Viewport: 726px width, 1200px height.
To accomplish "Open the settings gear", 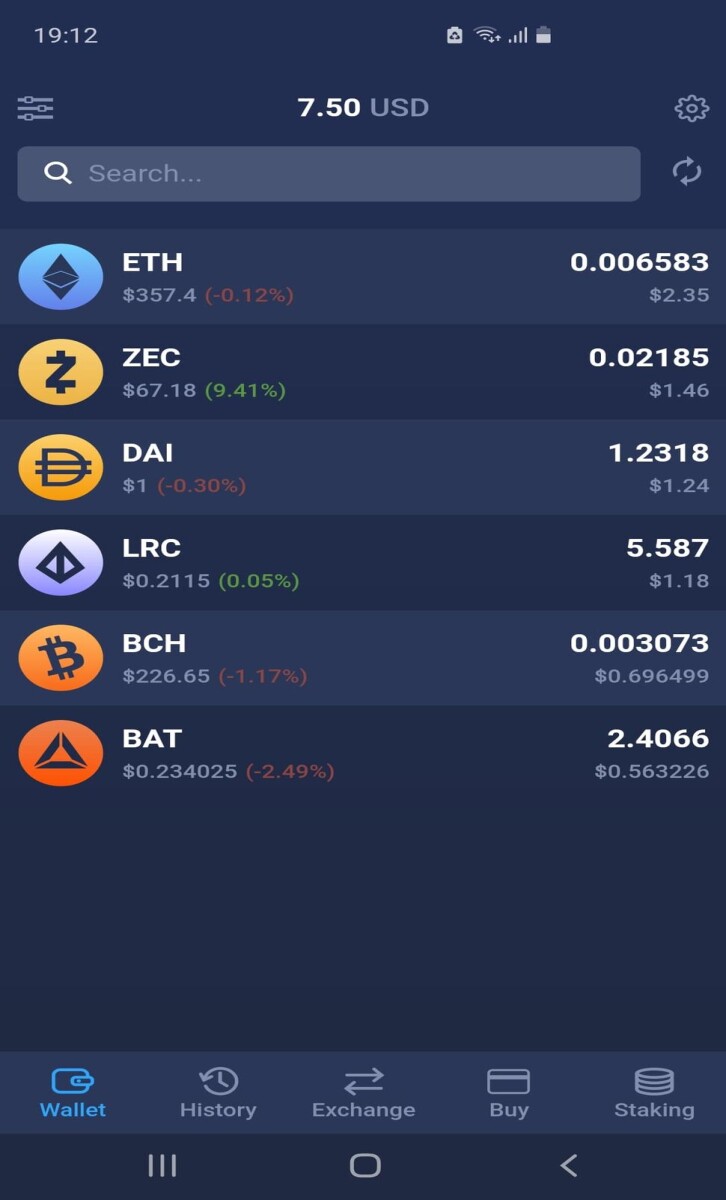I will (x=691, y=108).
